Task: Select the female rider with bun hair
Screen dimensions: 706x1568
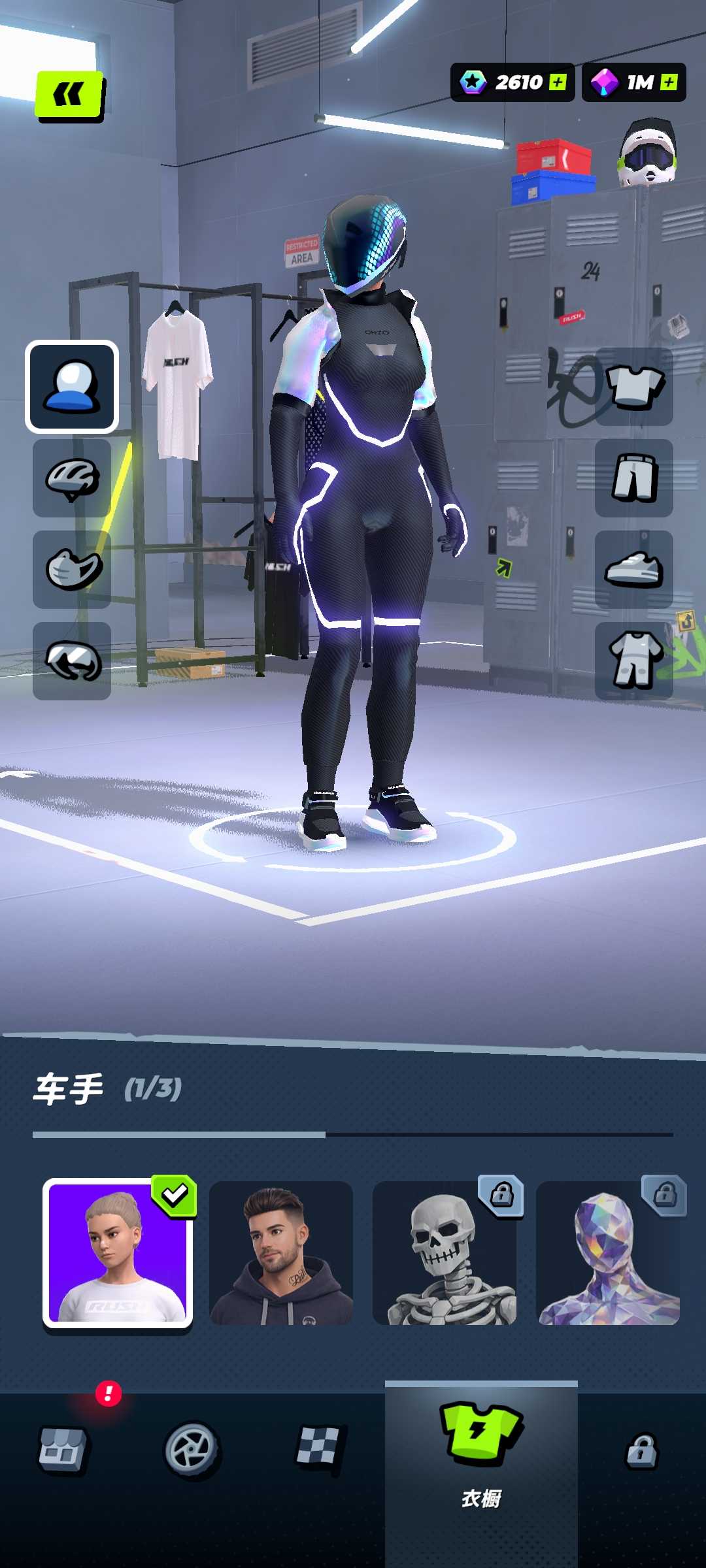Action: click(x=118, y=1253)
